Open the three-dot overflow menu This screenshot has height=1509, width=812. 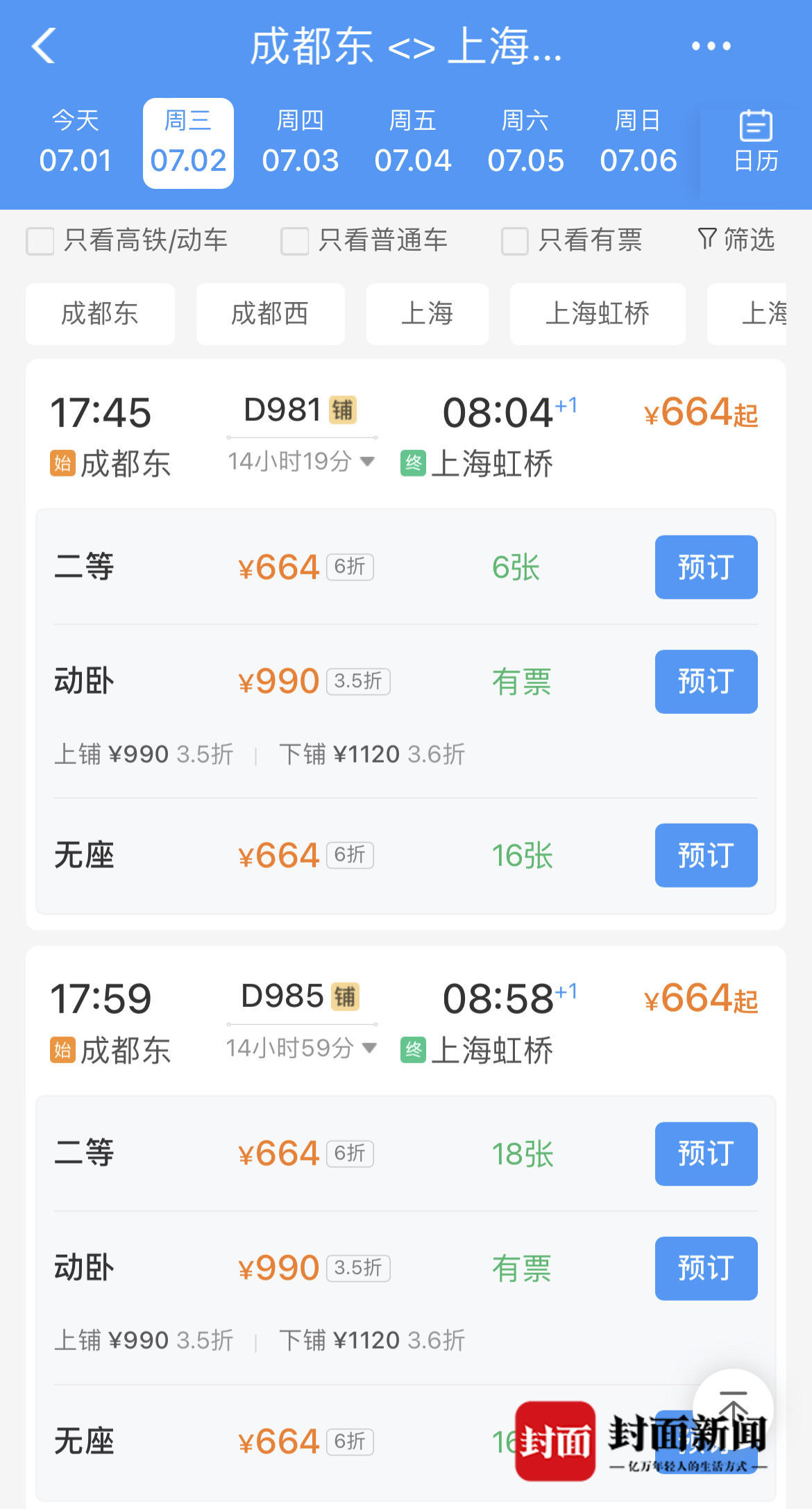(711, 46)
